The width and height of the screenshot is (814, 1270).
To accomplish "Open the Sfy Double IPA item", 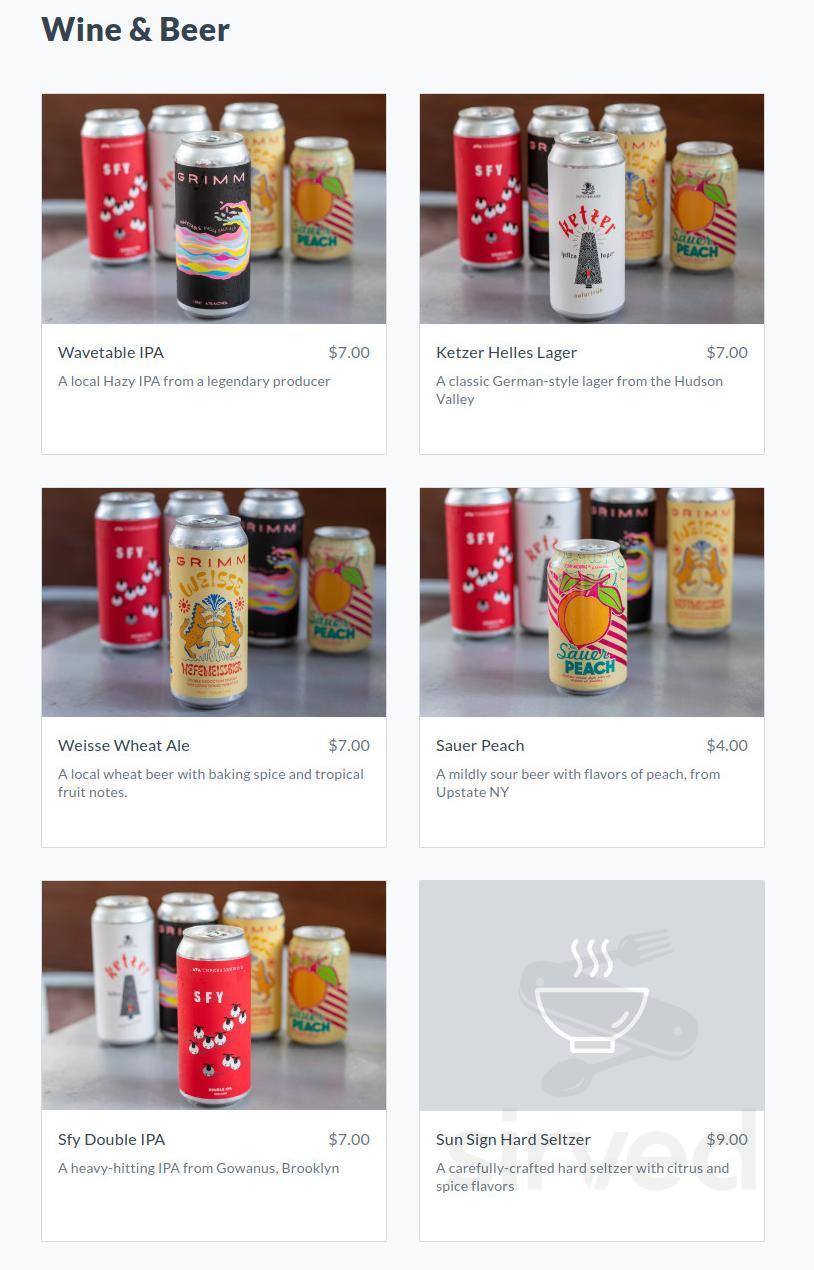I will tap(213, 1060).
